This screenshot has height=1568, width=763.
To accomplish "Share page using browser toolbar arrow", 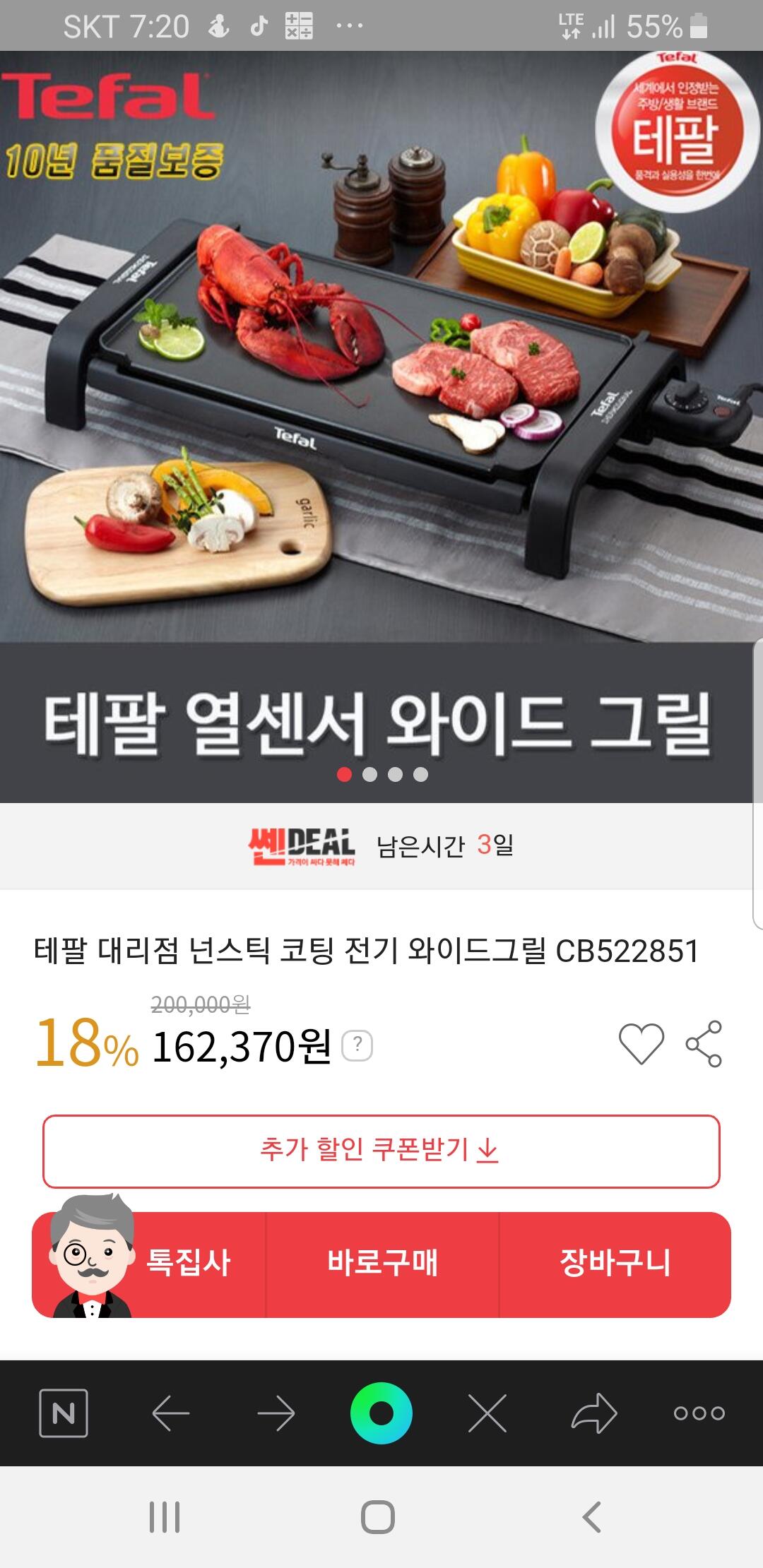I will click(593, 1413).
